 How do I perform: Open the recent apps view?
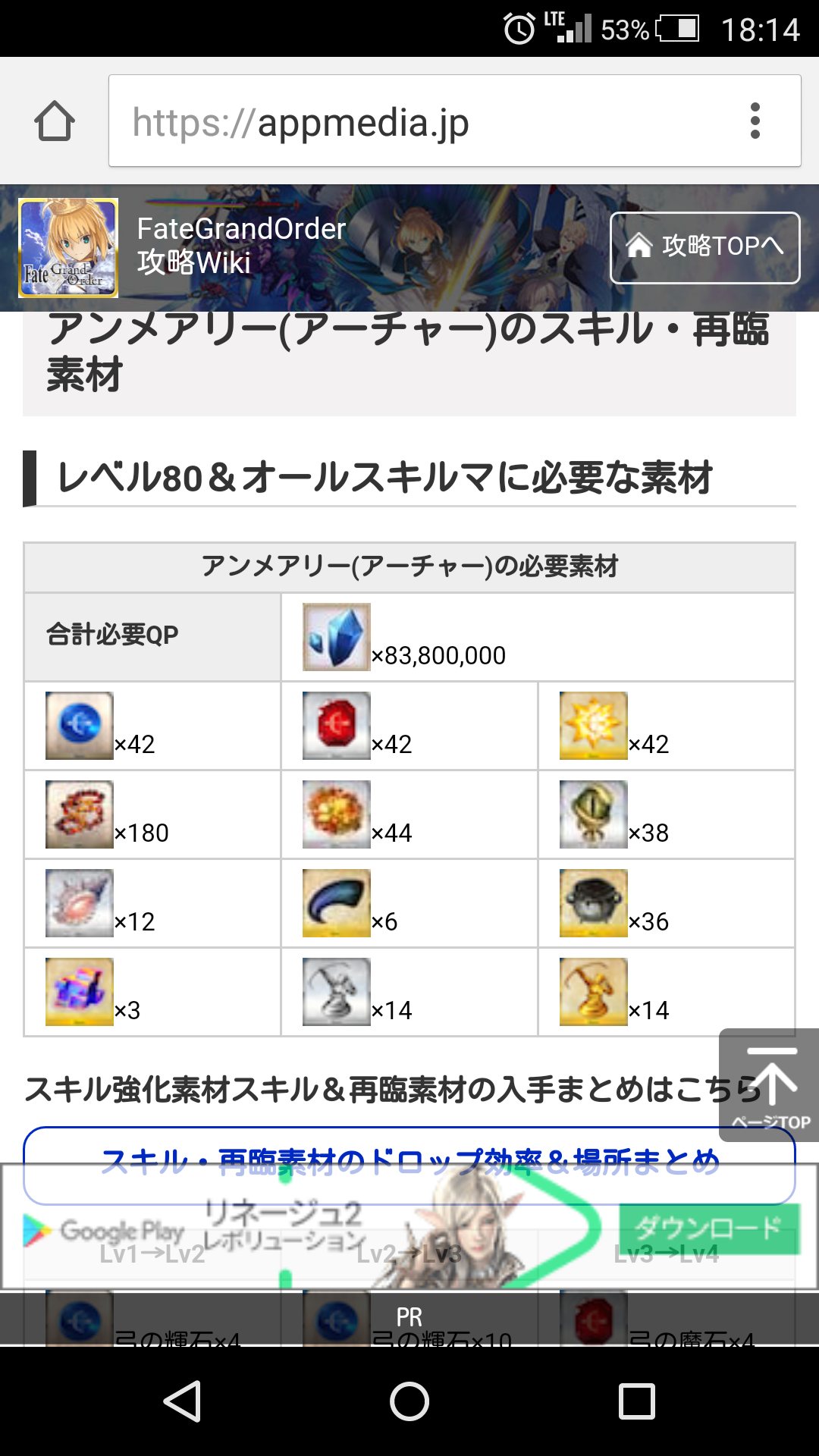636,1401
